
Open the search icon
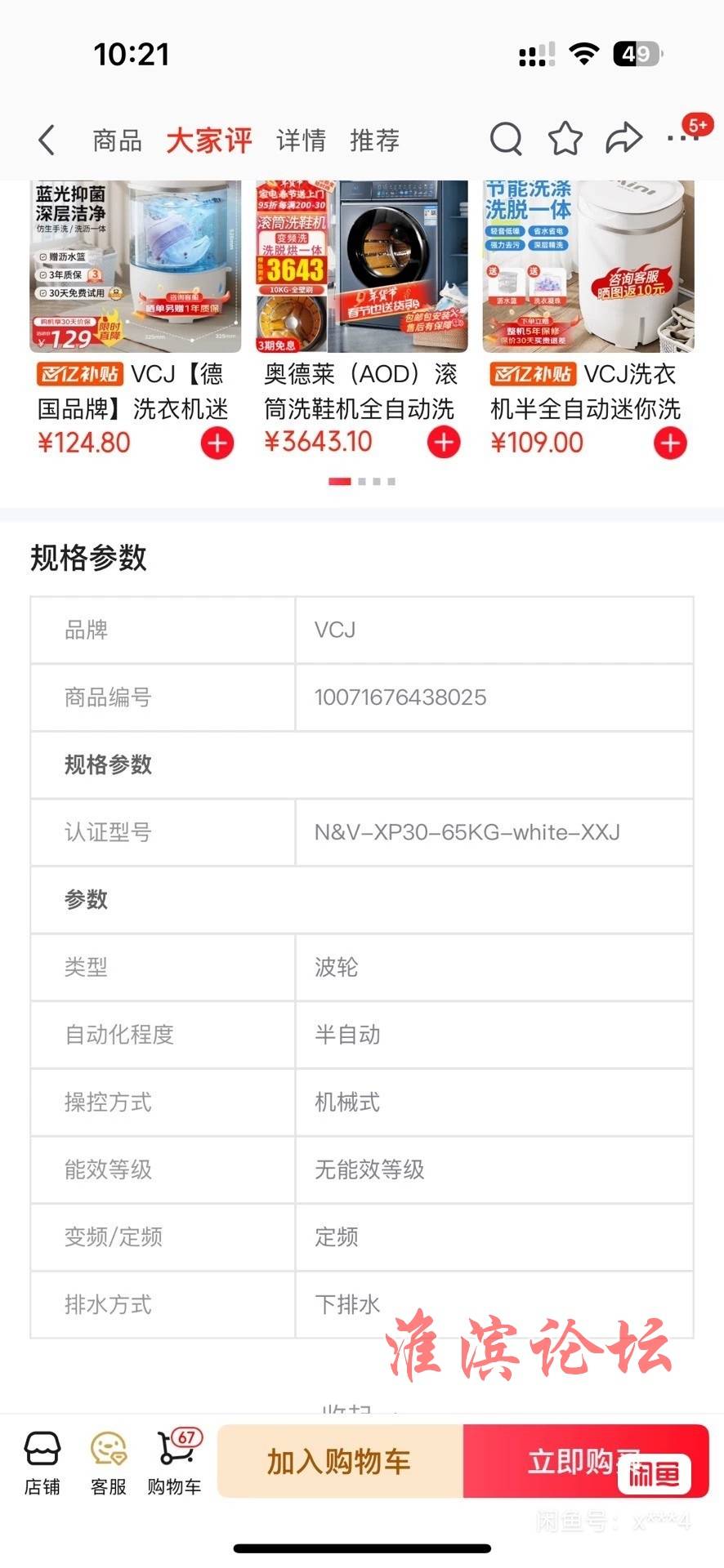pyautogui.click(x=506, y=139)
